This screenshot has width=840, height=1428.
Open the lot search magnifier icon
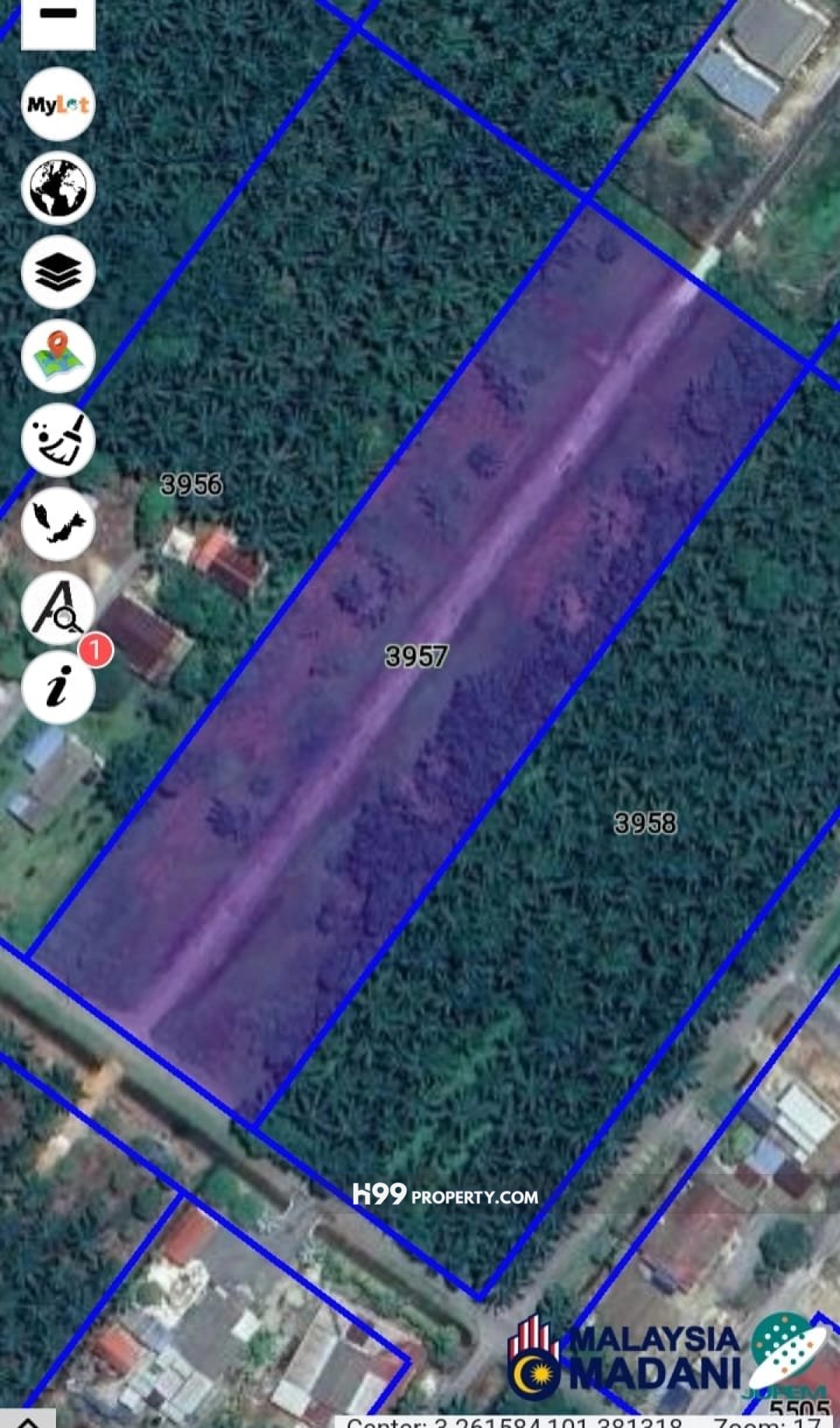coord(58,608)
